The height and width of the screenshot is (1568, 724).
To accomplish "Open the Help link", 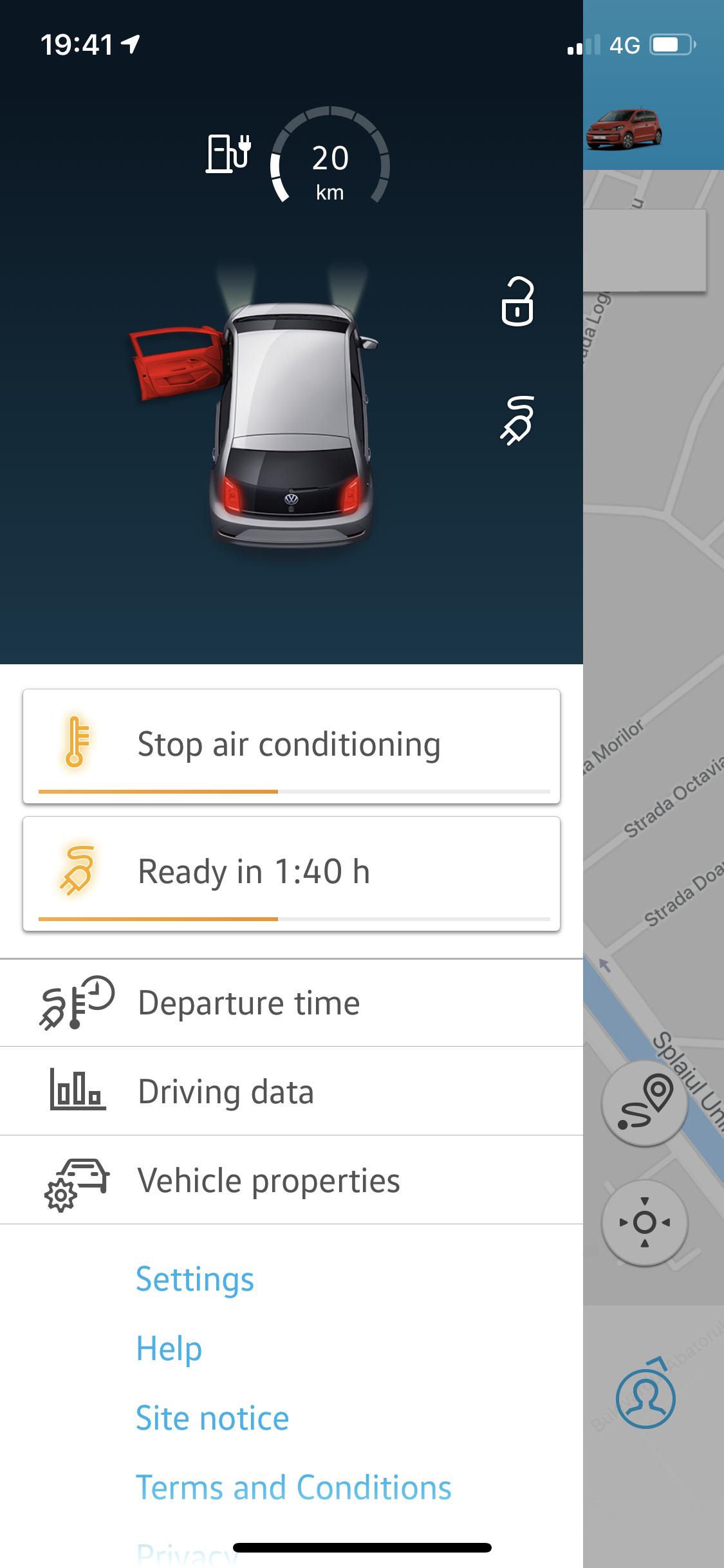I will tap(169, 1348).
